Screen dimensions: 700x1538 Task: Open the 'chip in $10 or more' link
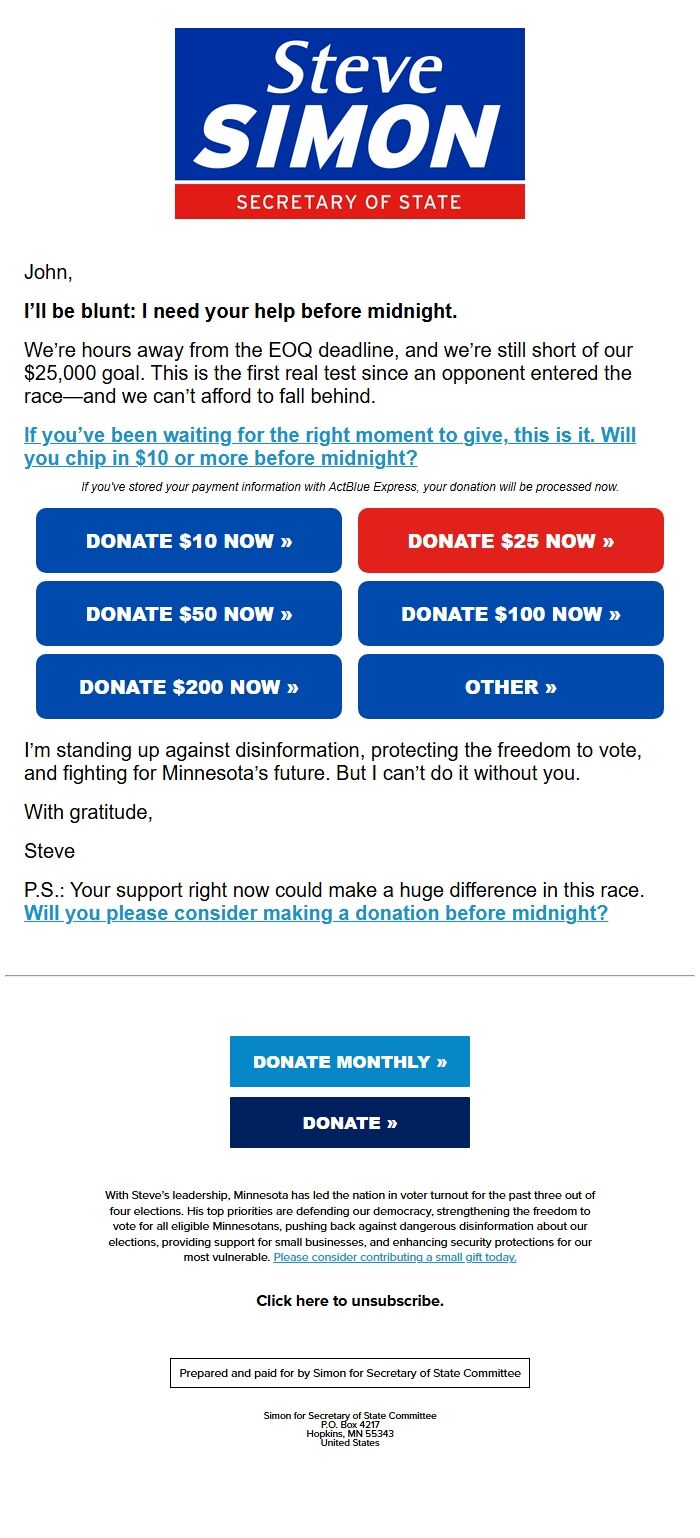(329, 447)
